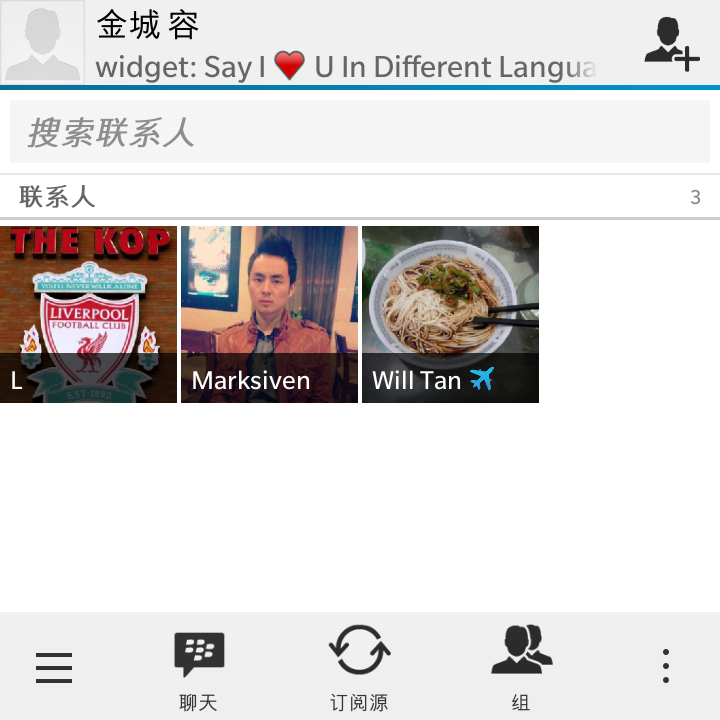Tap the 搜索联系人 search field
This screenshot has height=720, width=720.
tap(360, 132)
